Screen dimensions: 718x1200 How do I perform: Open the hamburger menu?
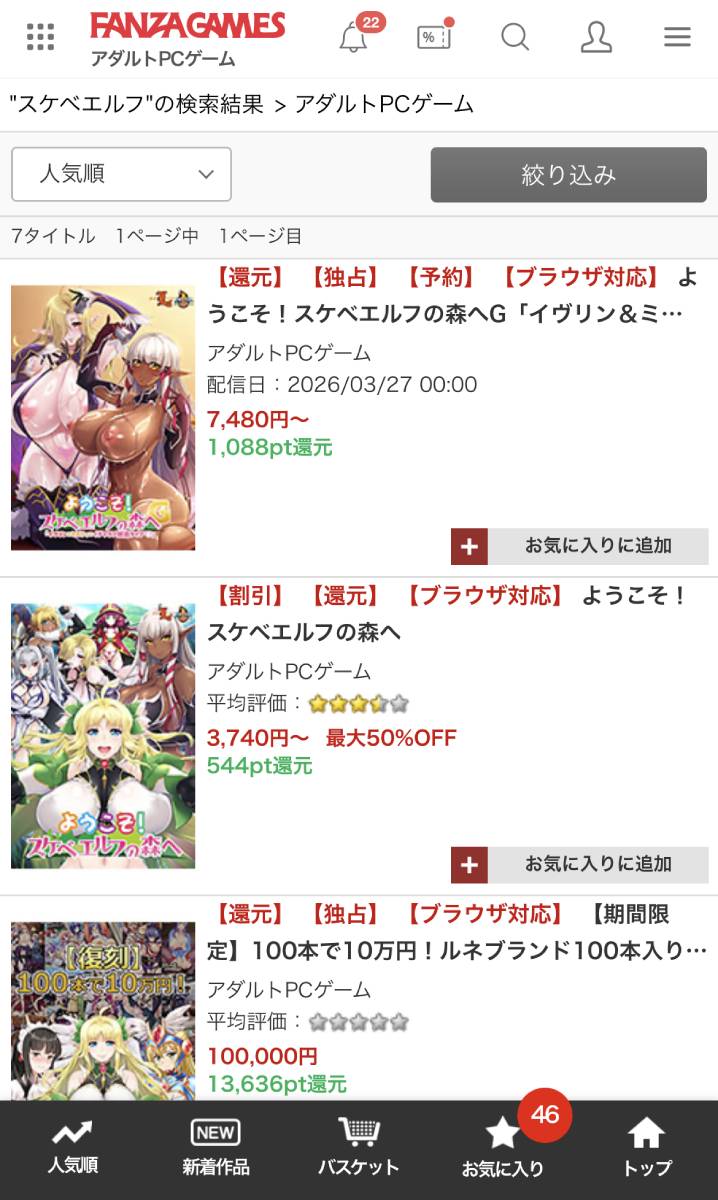click(677, 38)
